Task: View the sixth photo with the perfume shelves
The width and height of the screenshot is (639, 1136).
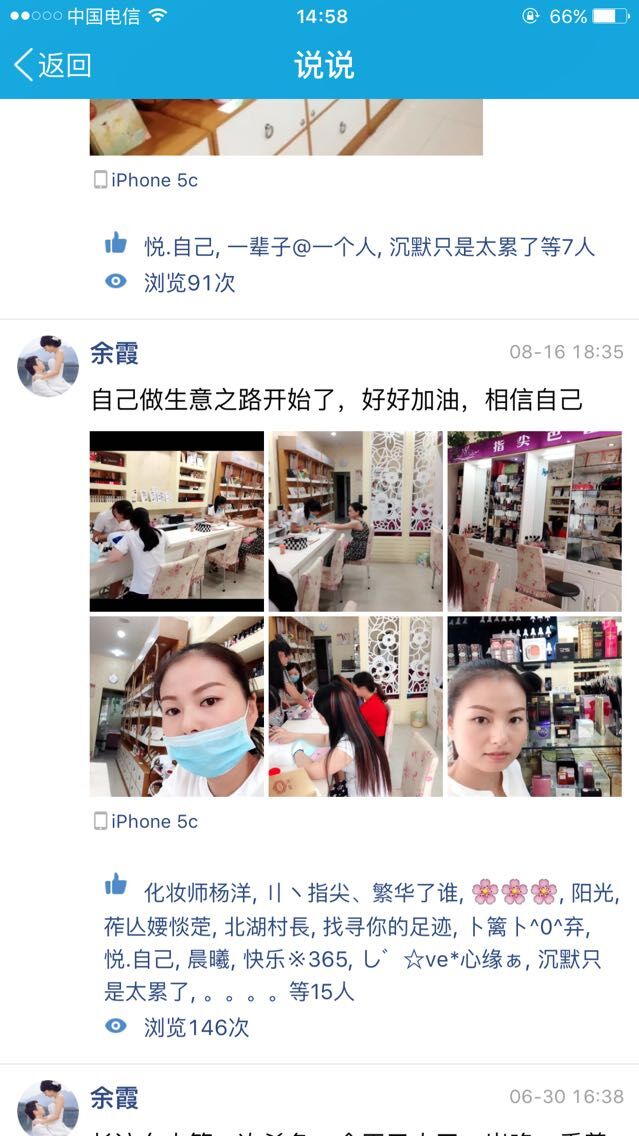Action: coord(534,706)
